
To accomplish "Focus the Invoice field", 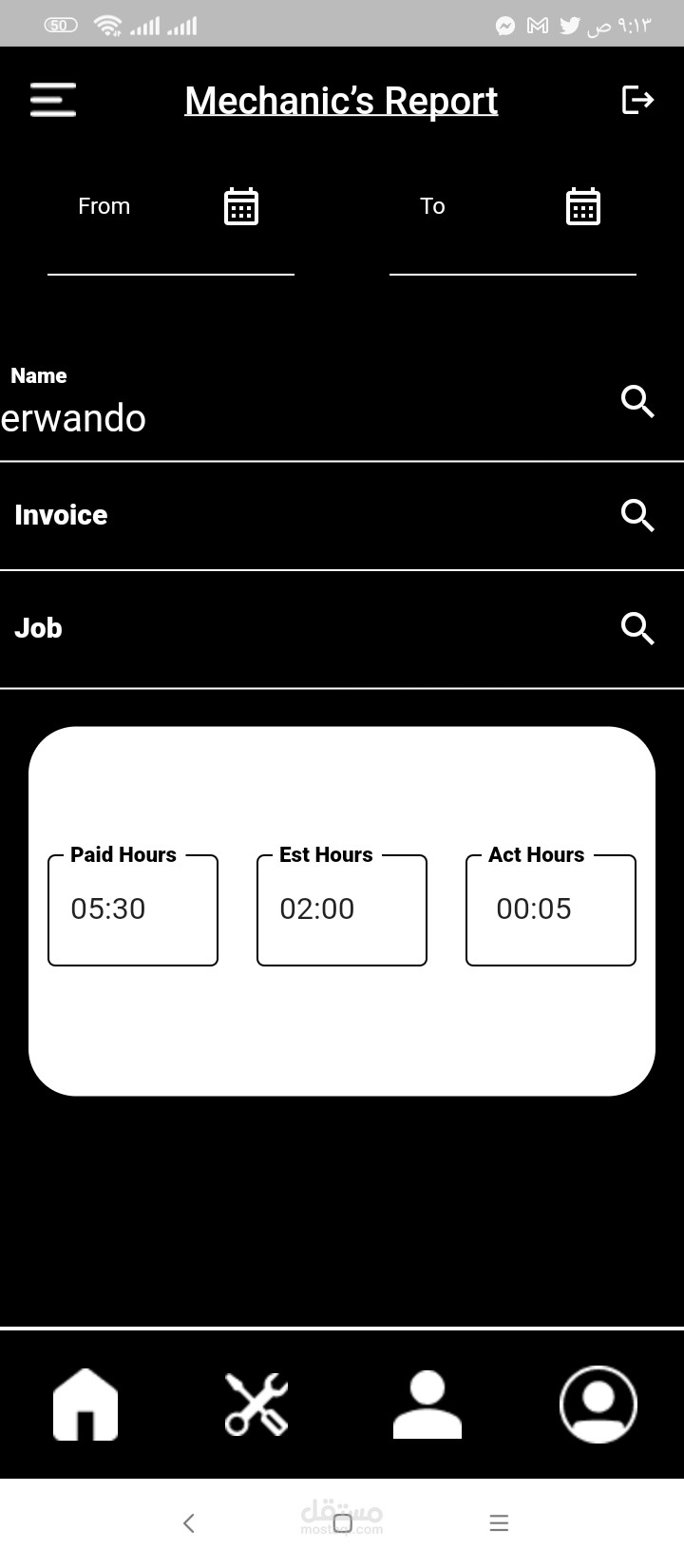I will 304,516.
